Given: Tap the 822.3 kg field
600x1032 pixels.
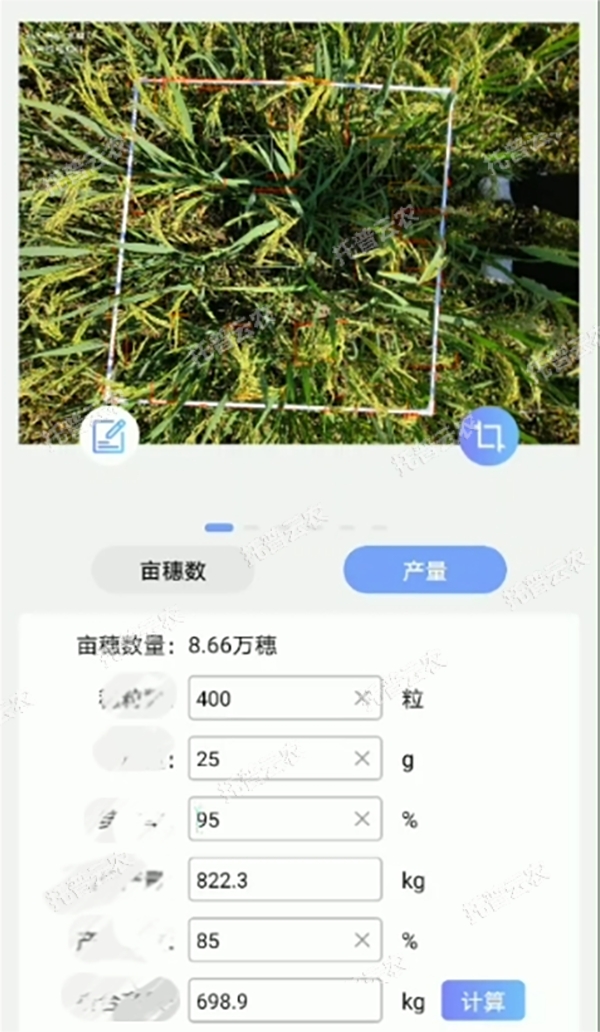Looking at the screenshot, I should pyautogui.click(x=285, y=880).
